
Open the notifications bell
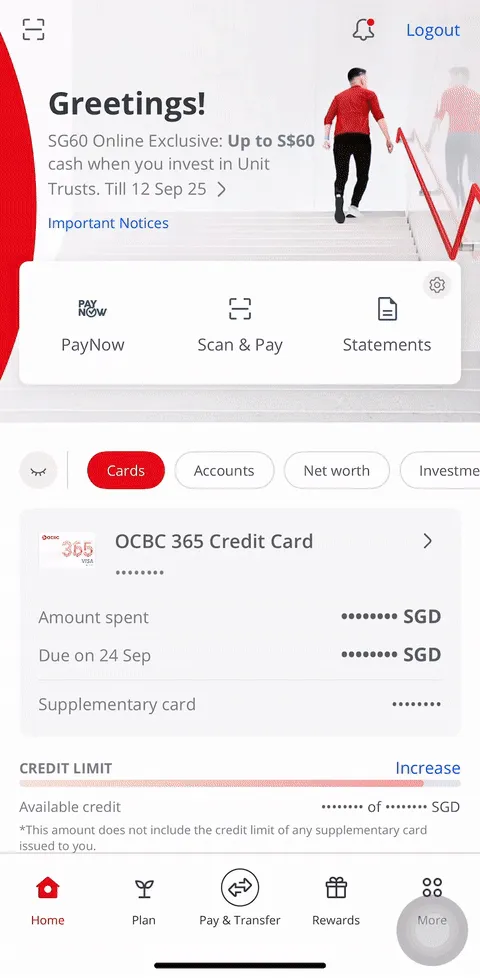363,29
